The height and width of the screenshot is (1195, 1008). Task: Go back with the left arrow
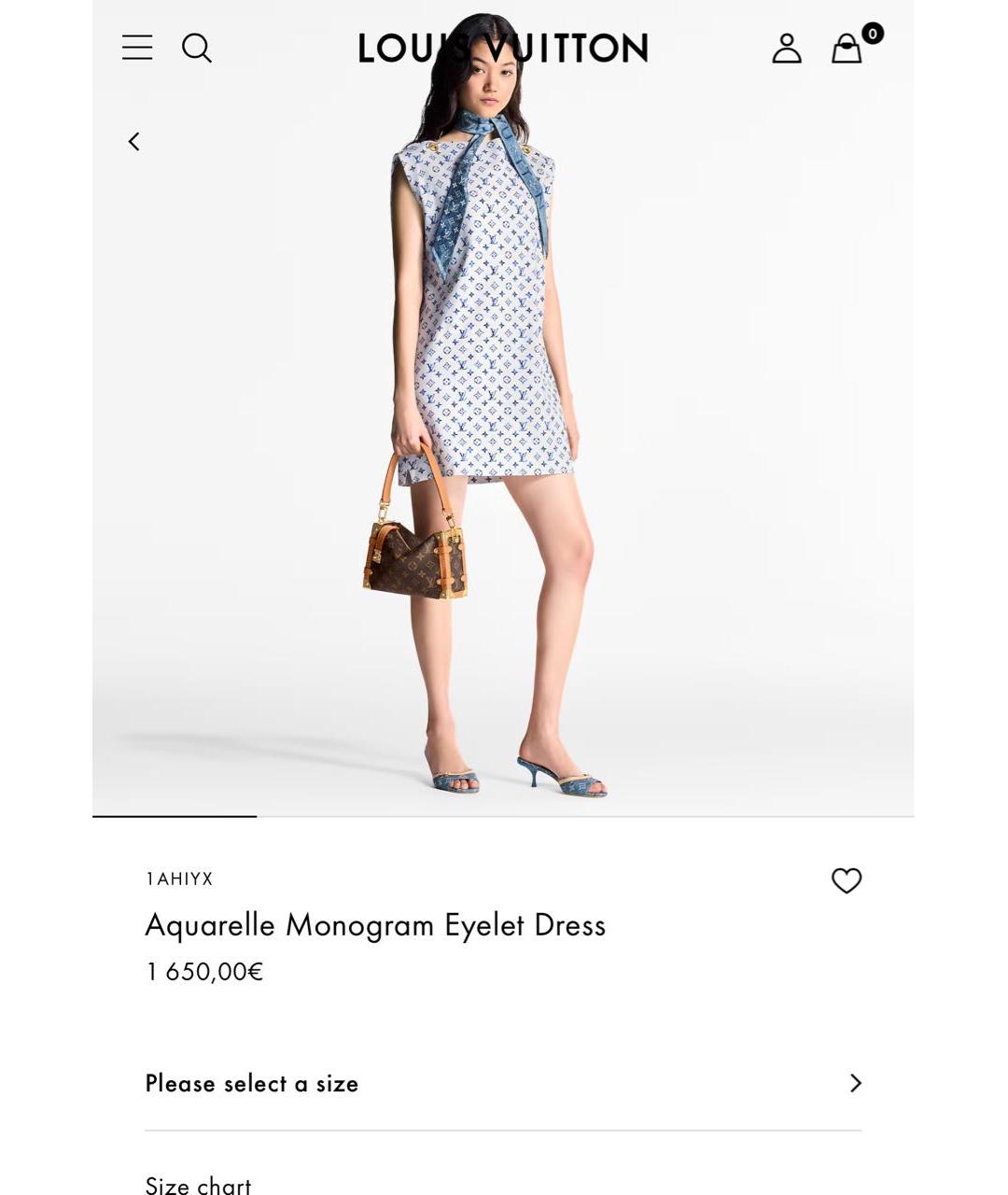coord(134,142)
